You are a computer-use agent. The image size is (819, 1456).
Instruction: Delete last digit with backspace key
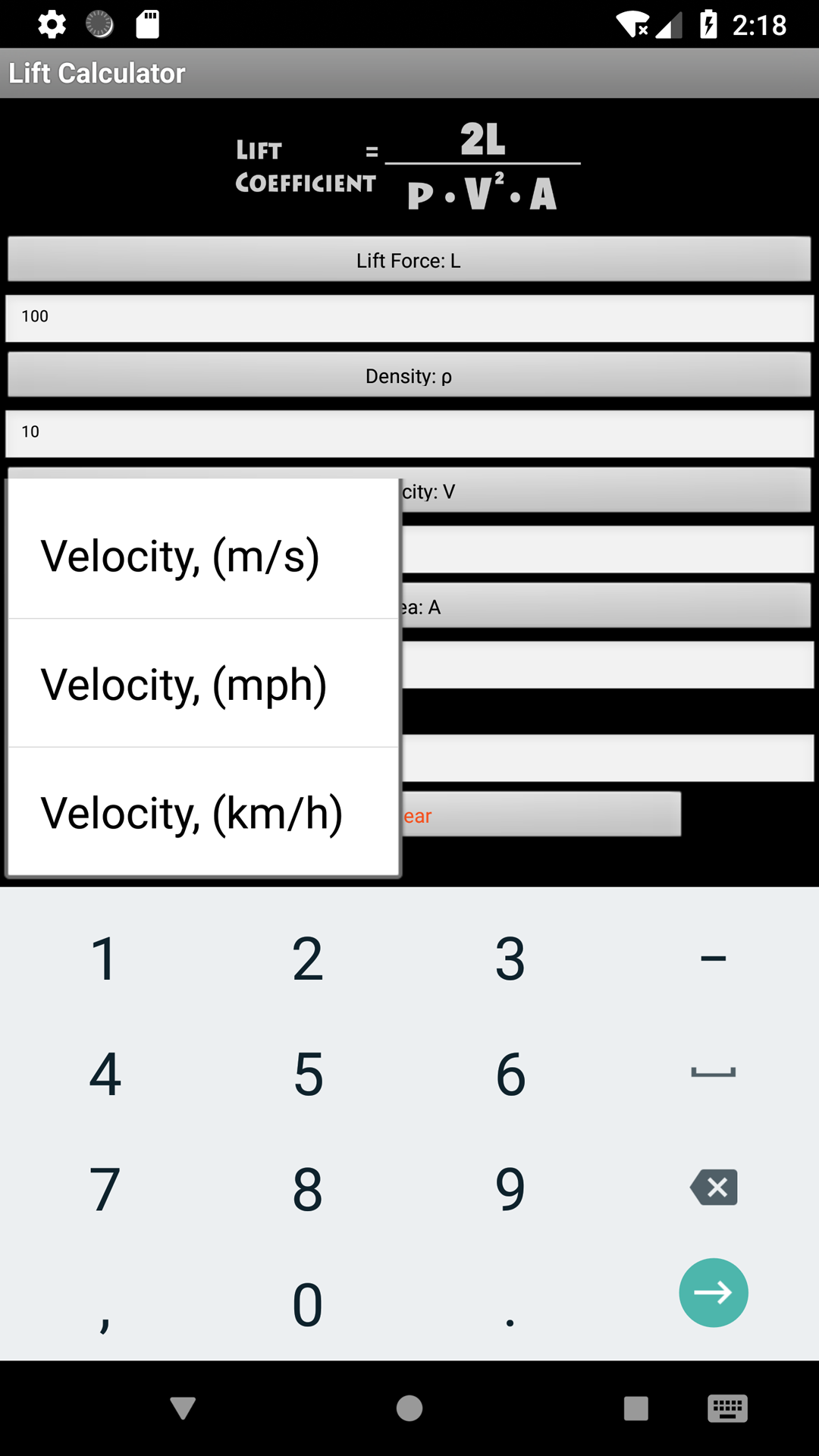713,1188
